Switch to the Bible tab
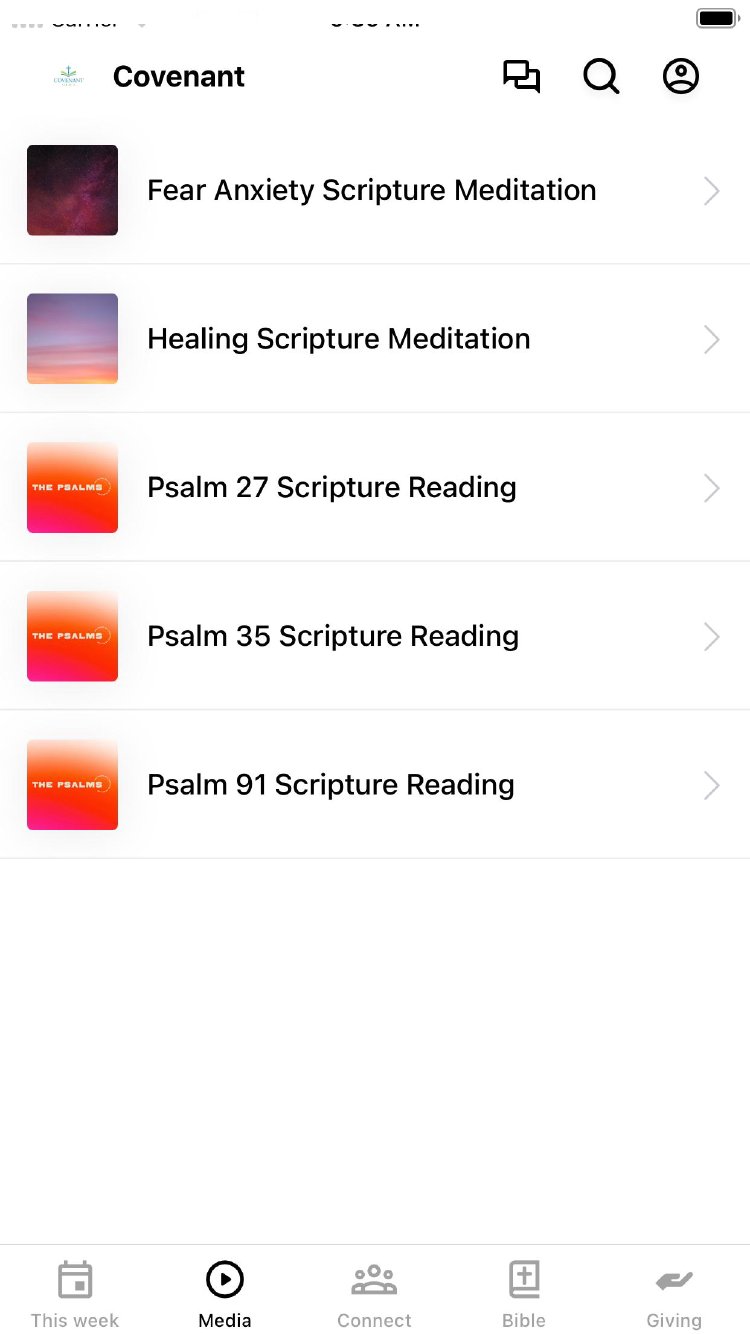Viewport: 750px width, 1334px height. [x=524, y=1294]
